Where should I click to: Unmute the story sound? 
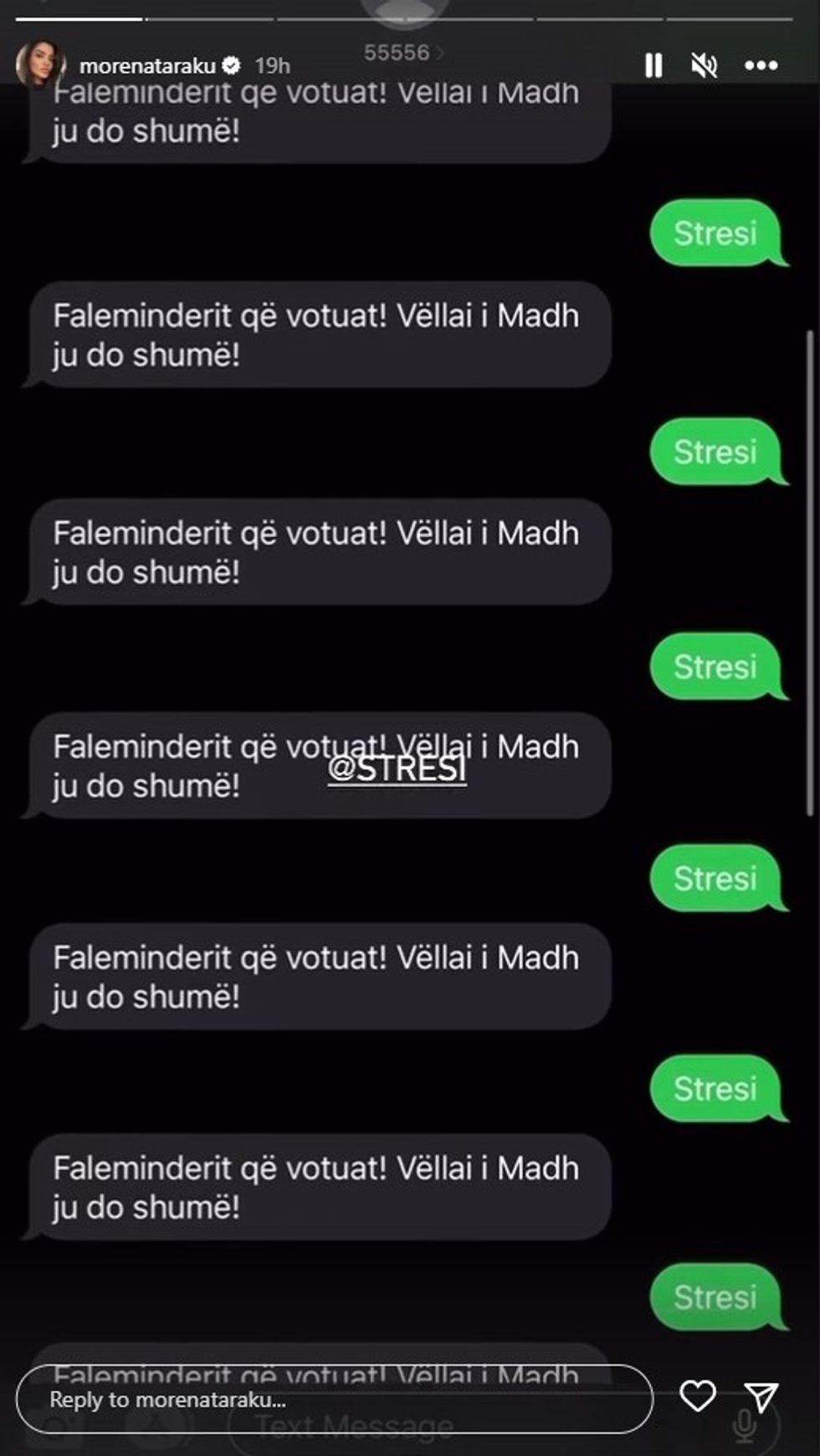tap(705, 65)
